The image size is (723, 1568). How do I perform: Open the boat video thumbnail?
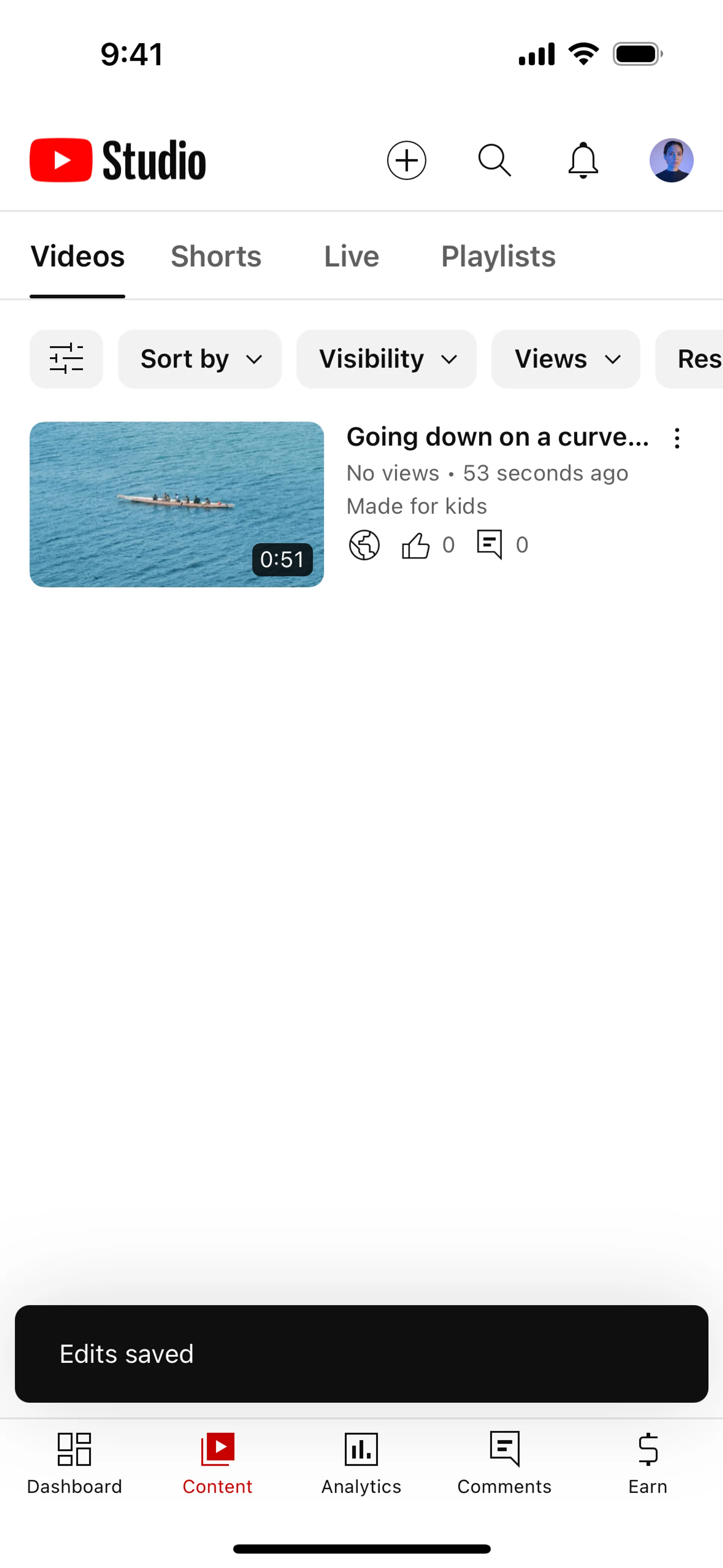tap(177, 504)
